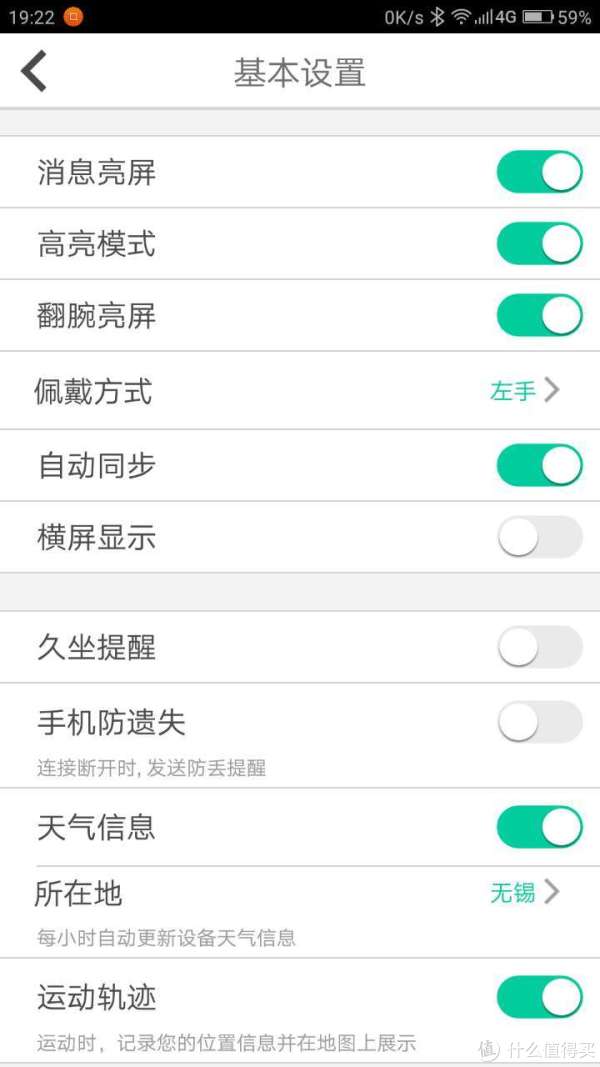Image resolution: width=600 pixels, height=1067 pixels.
Task: Turn on 久坐提醒 reminder
Action: tap(539, 647)
